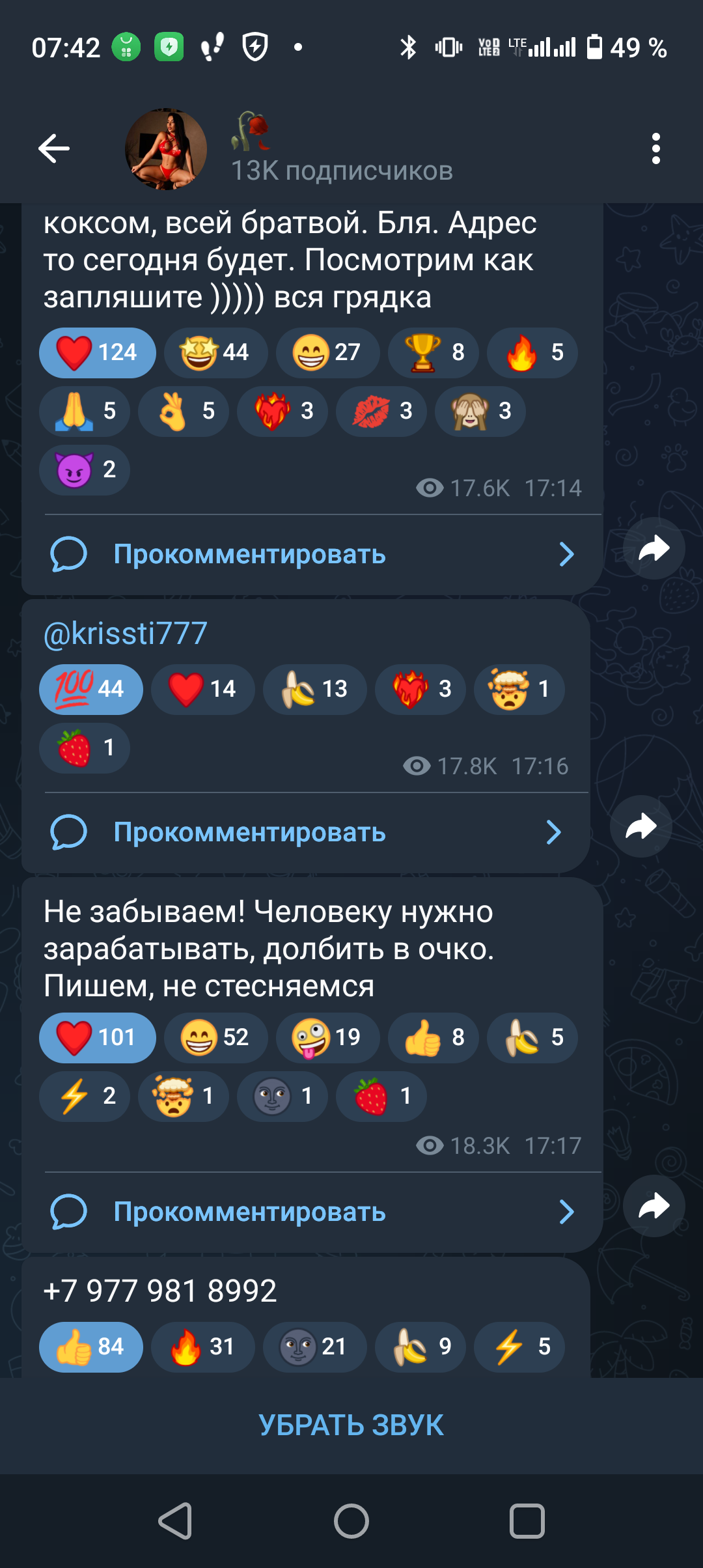
Task: Tap the phone number +7 977 981 8992
Action: click(x=160, y=1291)
